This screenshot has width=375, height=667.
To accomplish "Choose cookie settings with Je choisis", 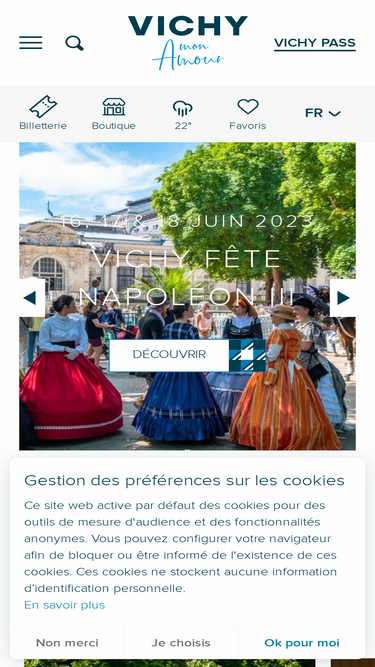I will pos(181,642).
